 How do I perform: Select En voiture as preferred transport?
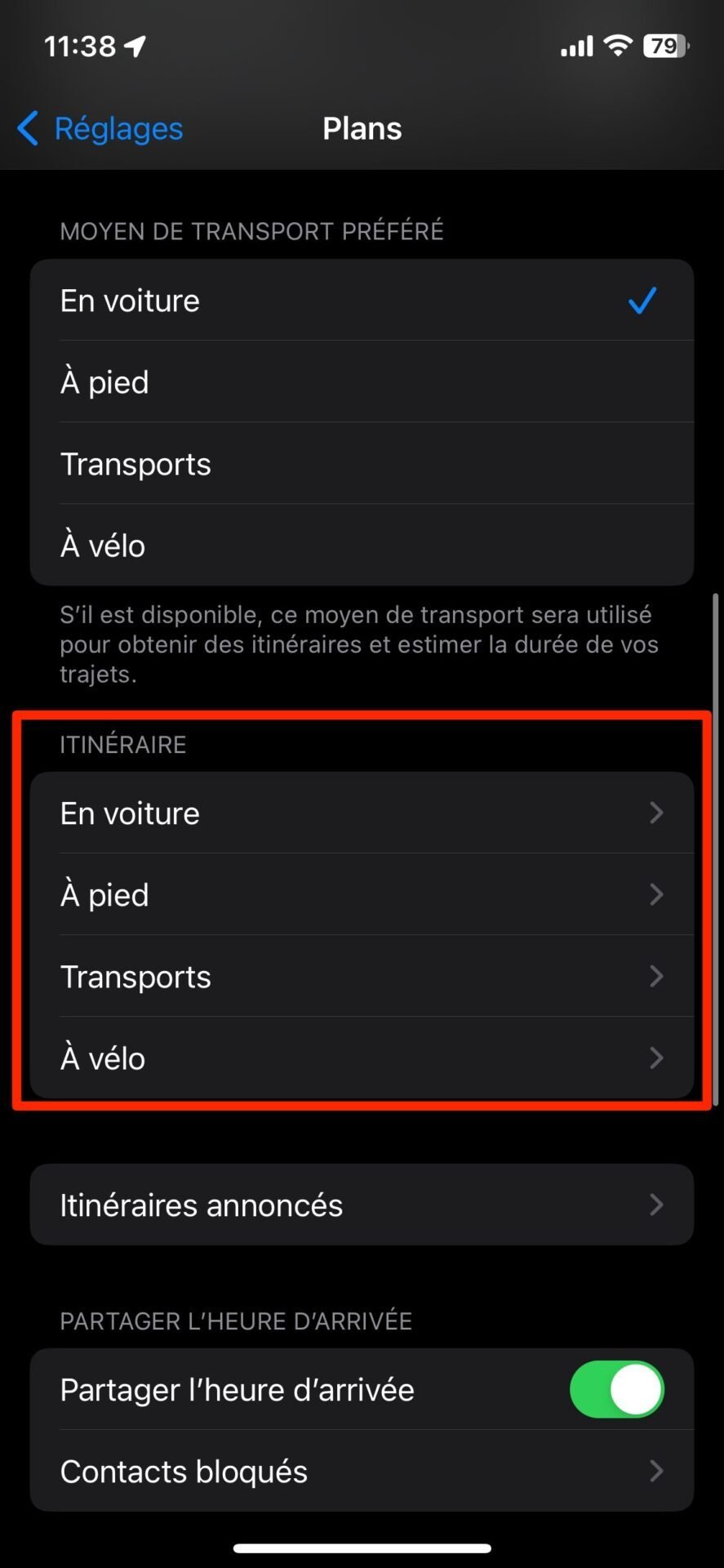click(362, 301)
